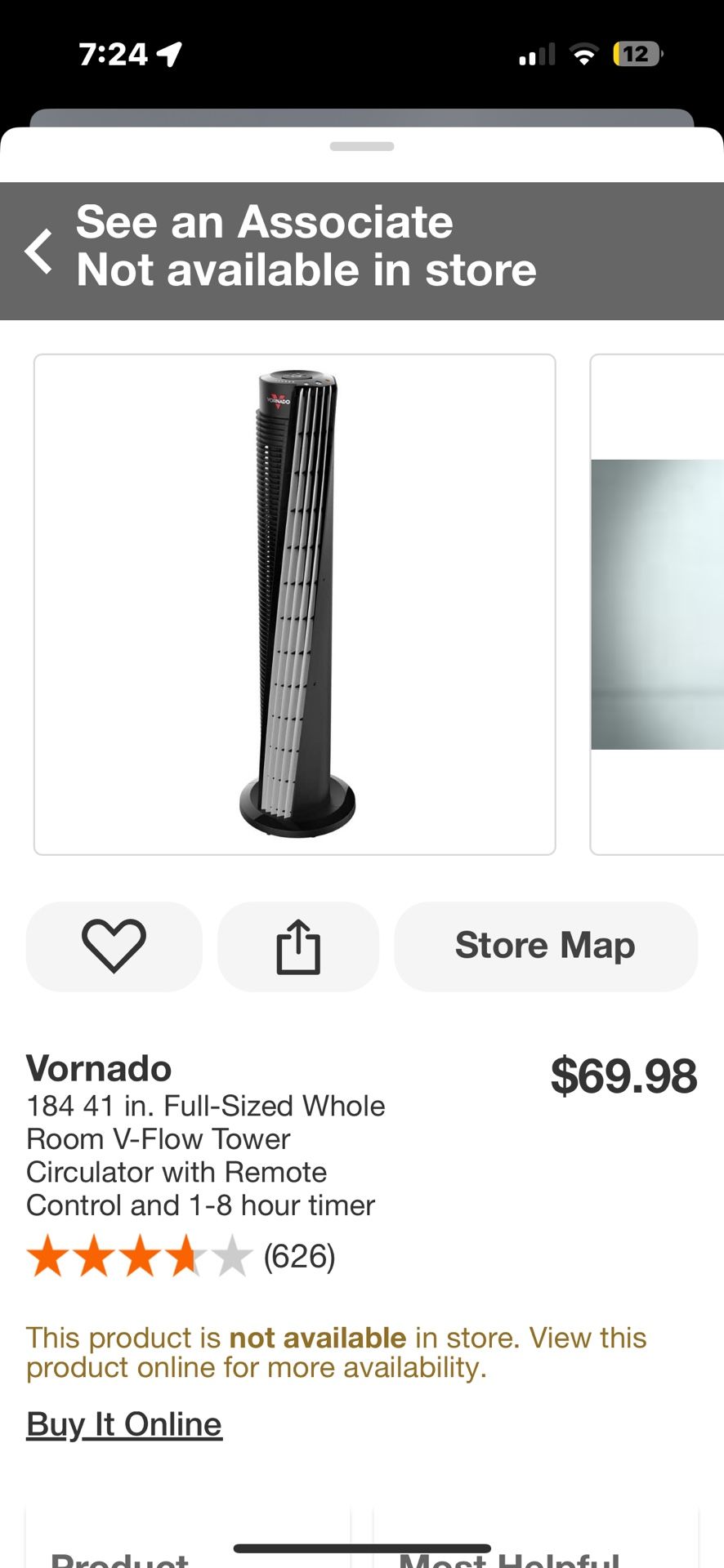The image size is (724, 1568).
Task: Tap the Buy It Online link
Action: pos(123,1423)
